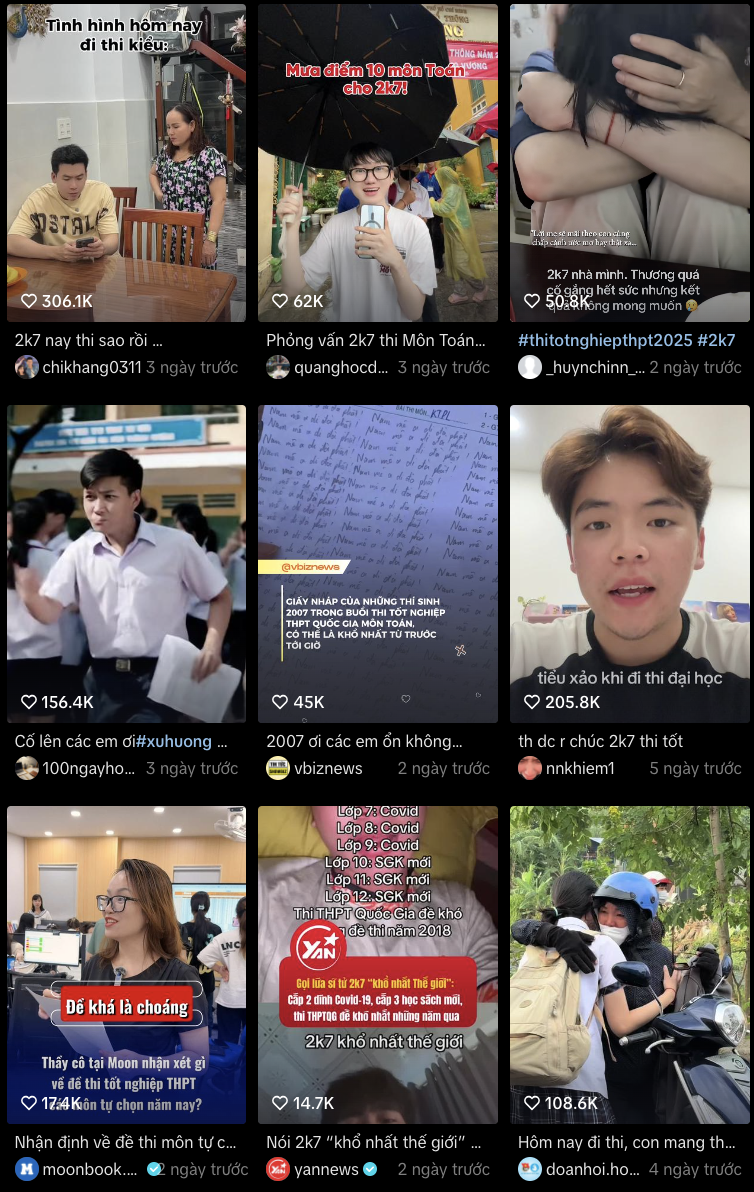Image resolution: width=754 pixels, height=1192 pixels.
Task: Open the moonbook verified profile
Action: tap(90, 1169)
